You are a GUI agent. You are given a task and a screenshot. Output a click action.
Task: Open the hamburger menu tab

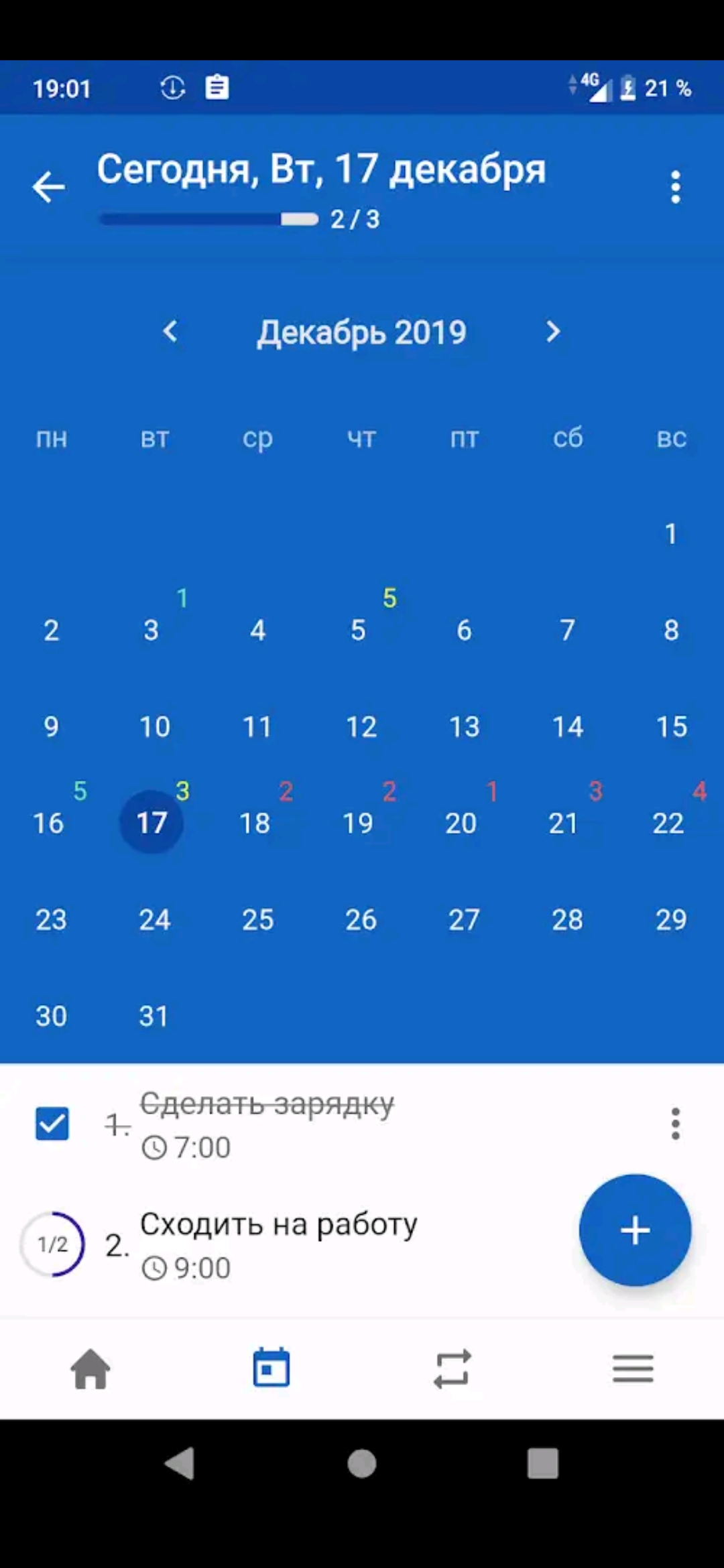[x=633, y=1368]
